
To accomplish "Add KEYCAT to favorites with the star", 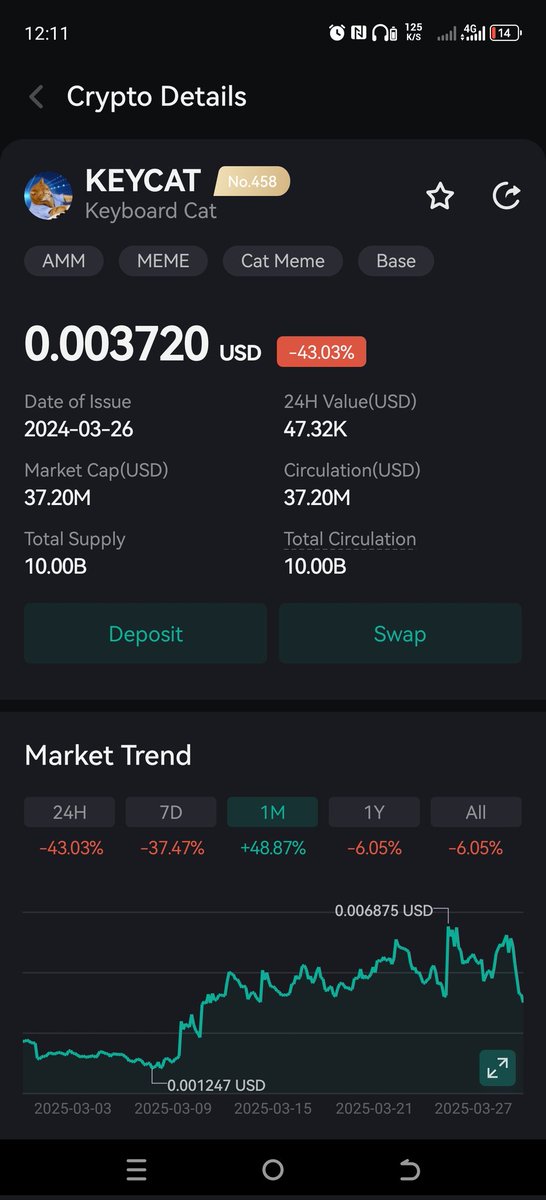I will click(x=440, y=197).
